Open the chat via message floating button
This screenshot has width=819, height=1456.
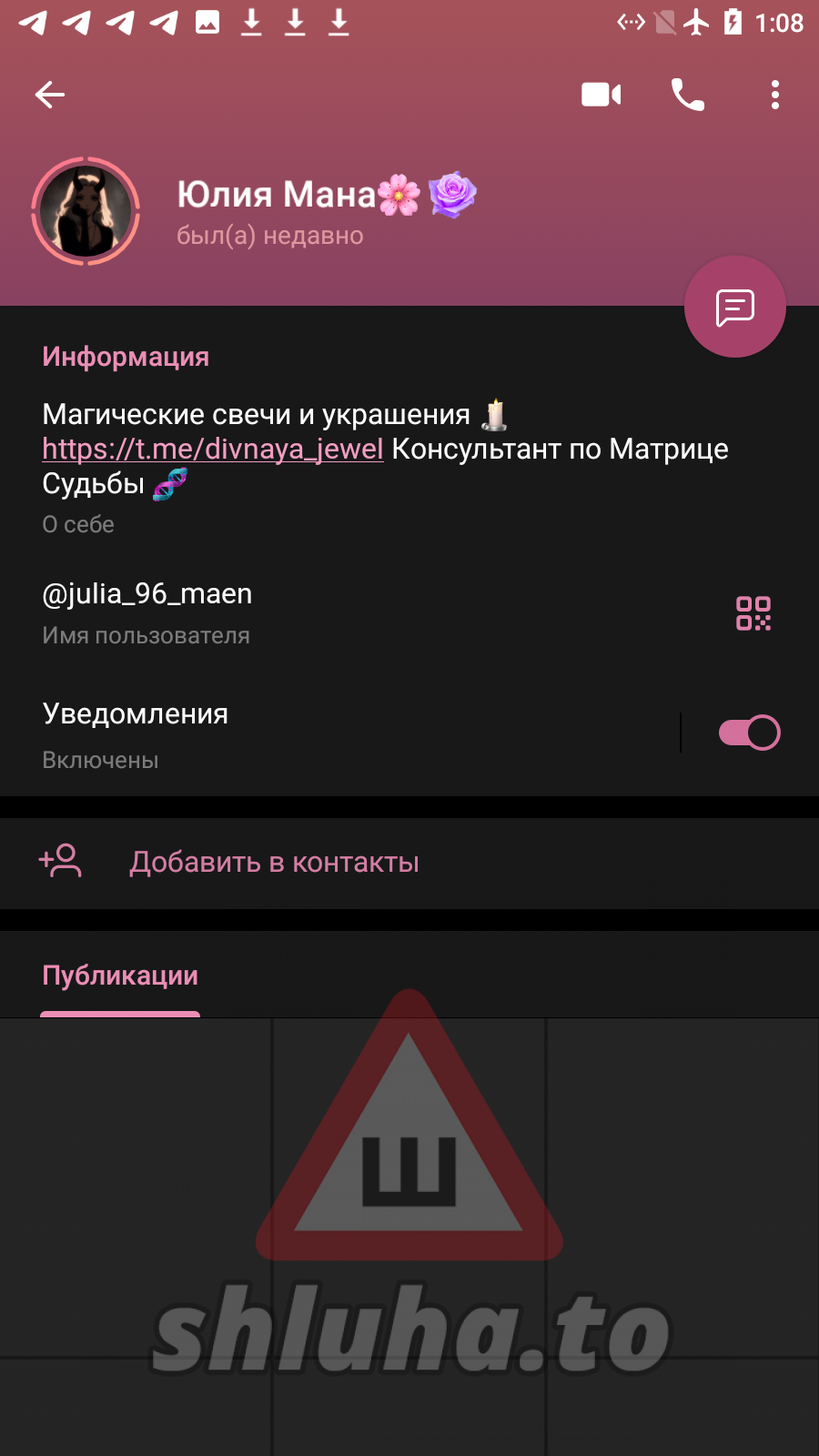click(x=734, y=308)
